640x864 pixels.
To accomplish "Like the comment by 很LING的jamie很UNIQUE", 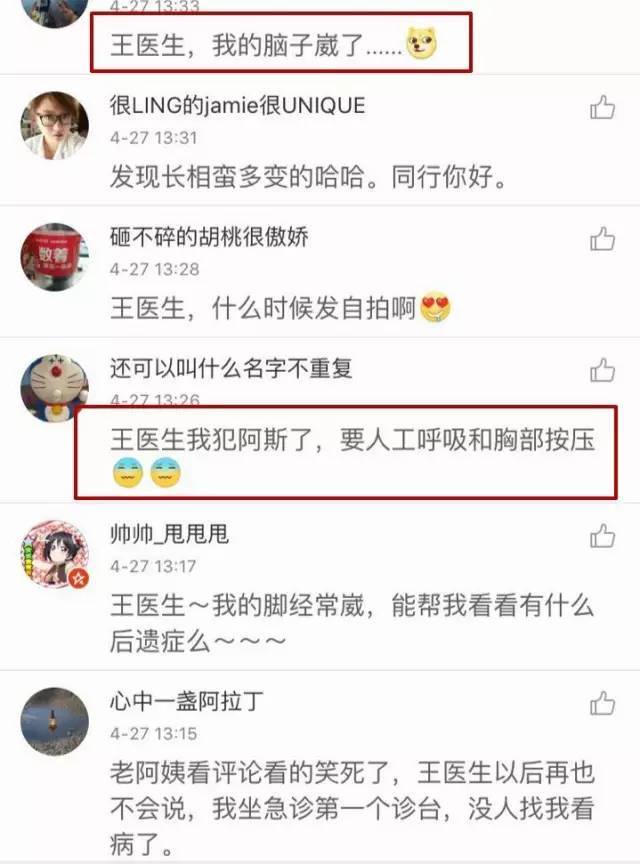I will pyautogui.click(x=602, y=108).
